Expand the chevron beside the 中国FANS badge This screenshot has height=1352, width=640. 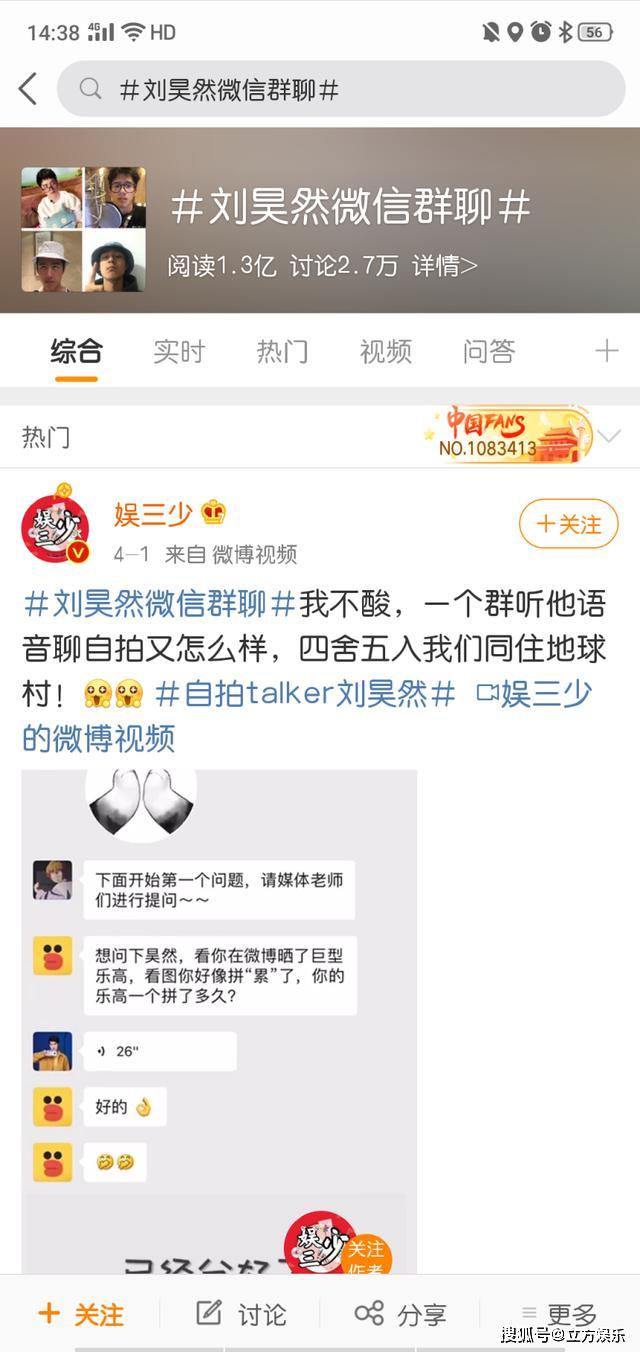(608, 436)
